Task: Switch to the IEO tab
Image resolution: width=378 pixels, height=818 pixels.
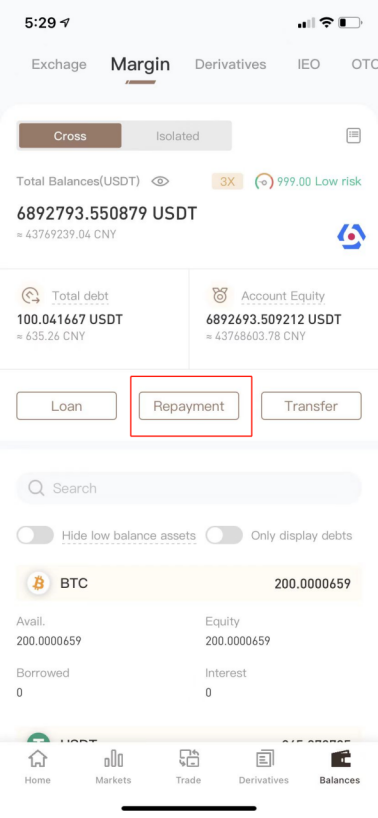Action: 309,65
